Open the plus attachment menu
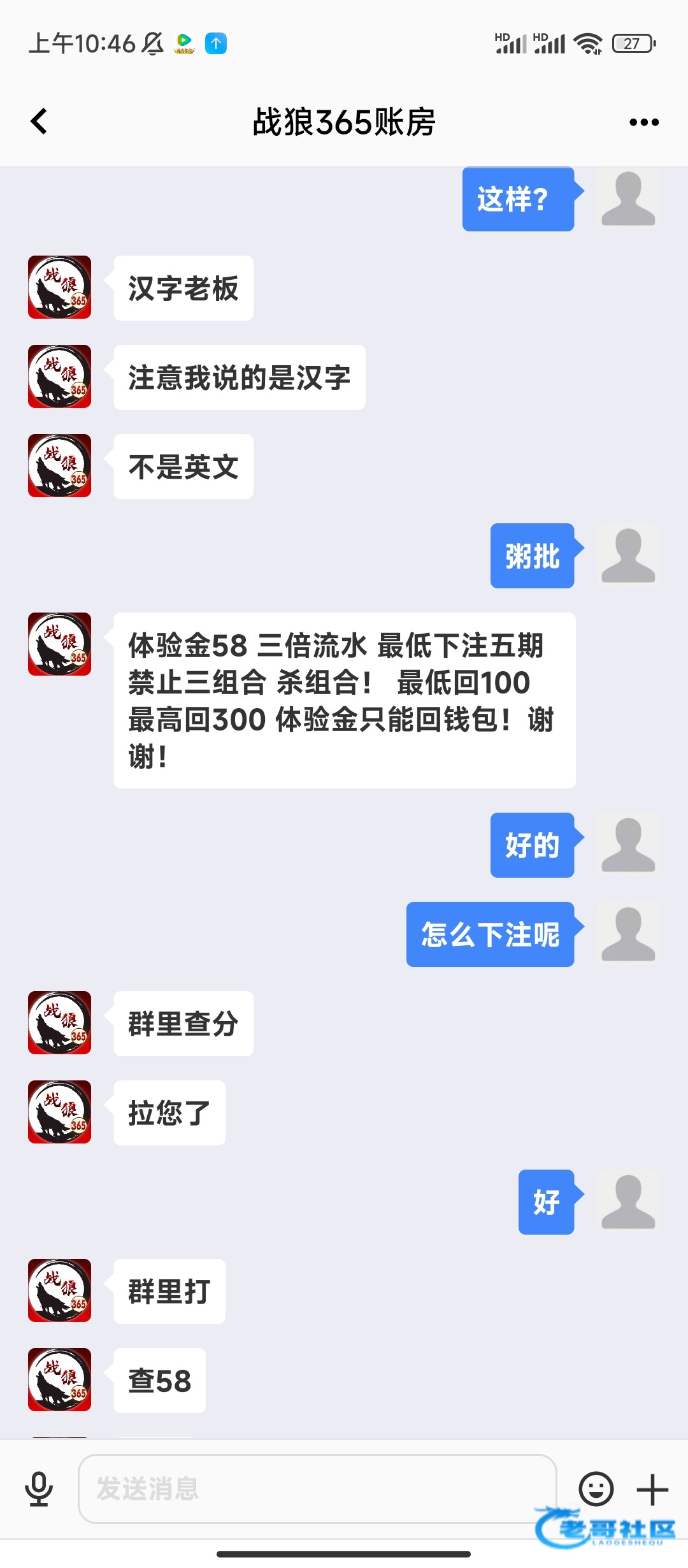This screenshot has height=1568, width=688. [x=652, y=1490]
